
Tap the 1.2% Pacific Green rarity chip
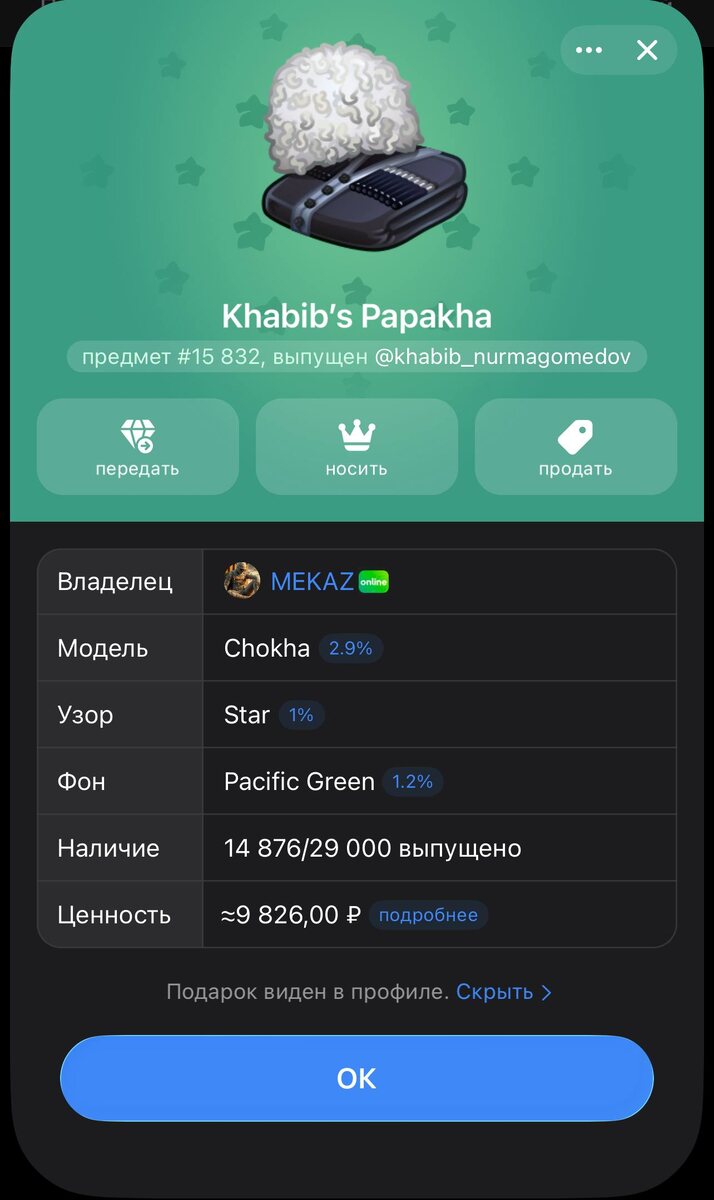pos(412,782)
